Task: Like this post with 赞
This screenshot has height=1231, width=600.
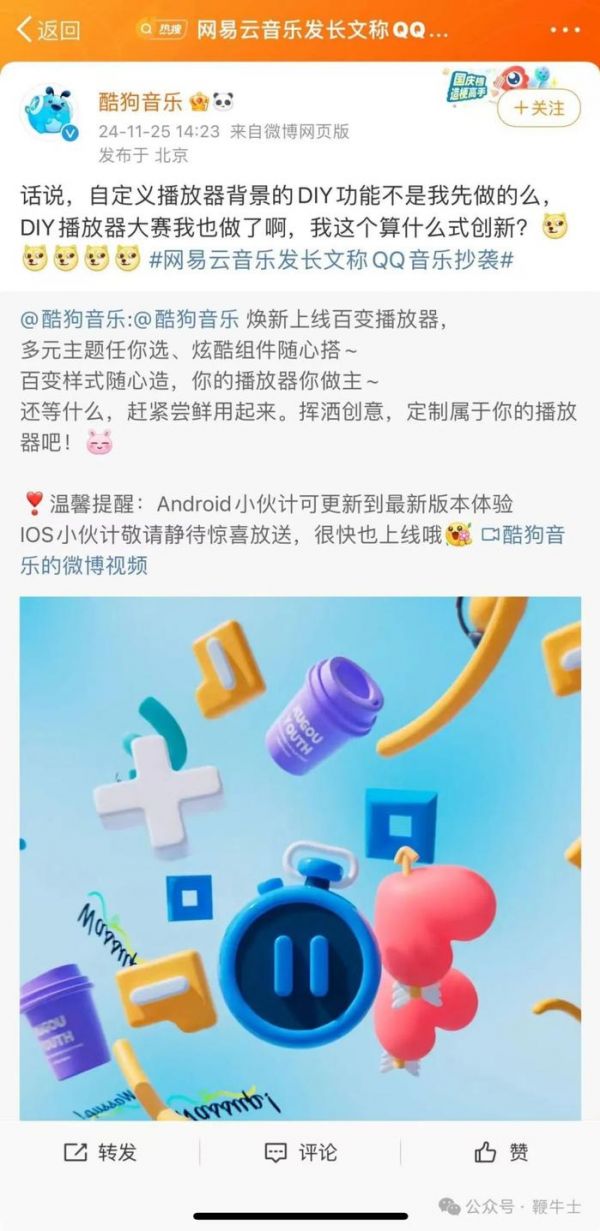Action: click(501, 1152)
